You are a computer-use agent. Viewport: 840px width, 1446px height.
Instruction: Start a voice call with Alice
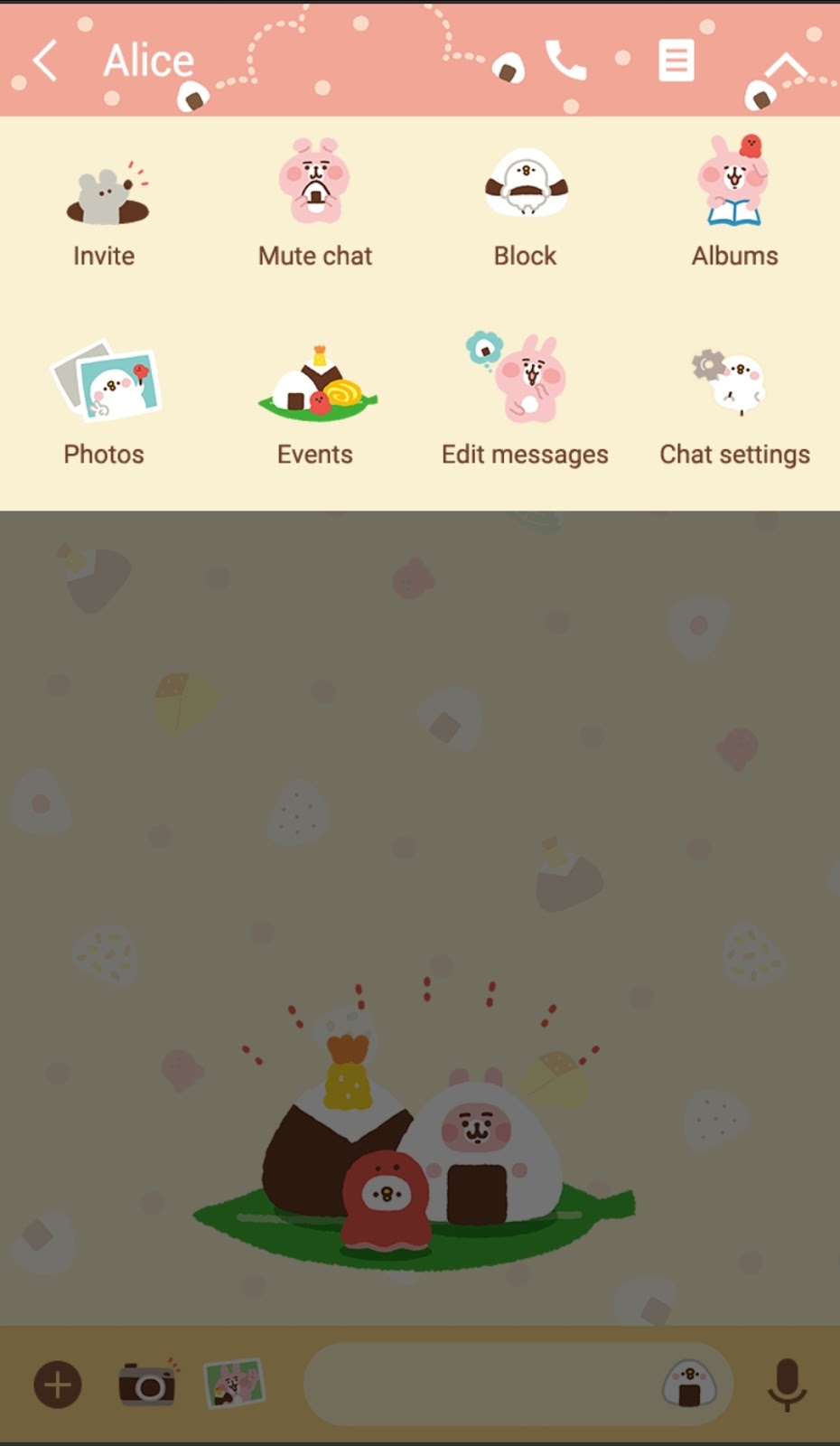[x=566, y=61]
